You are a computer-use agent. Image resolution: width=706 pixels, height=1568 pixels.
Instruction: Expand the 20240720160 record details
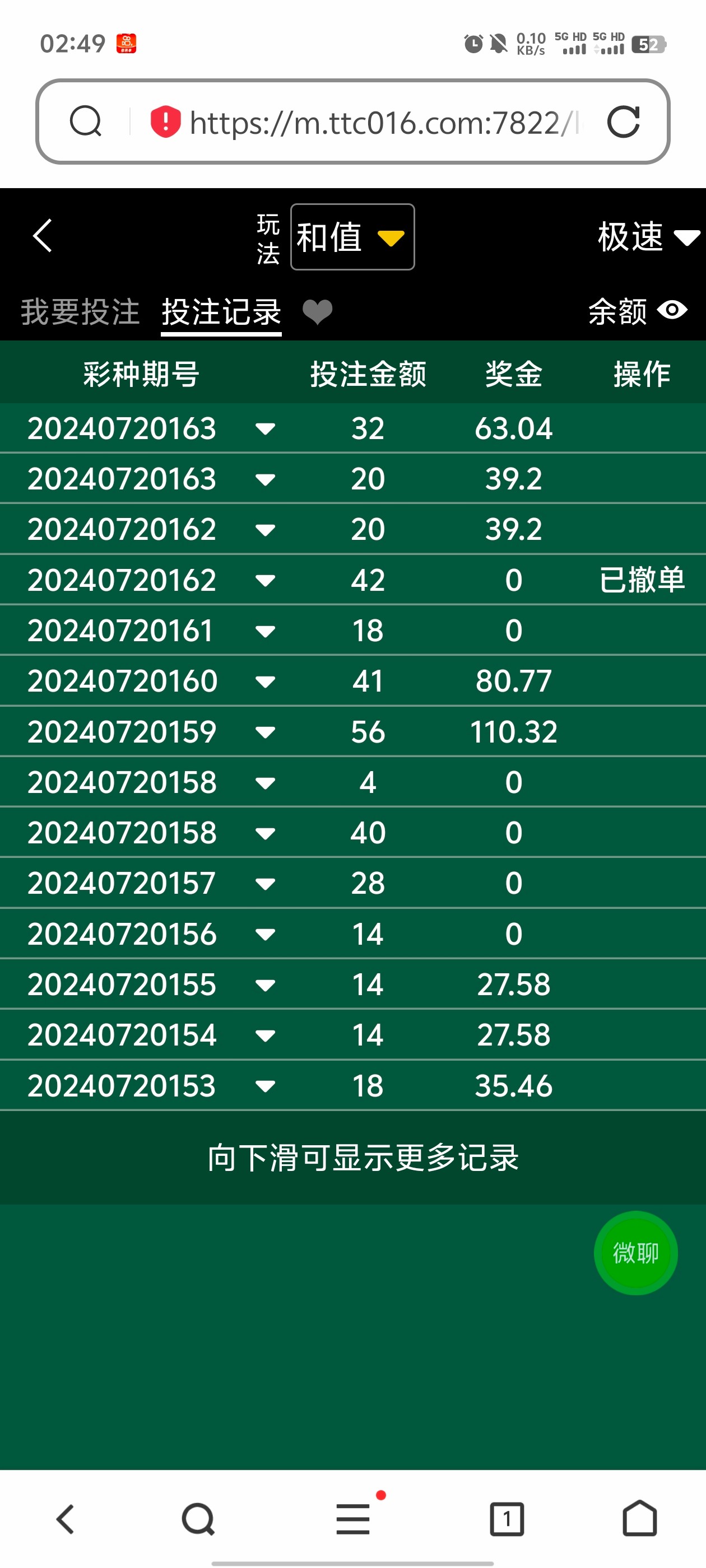[x=265, y=682]
